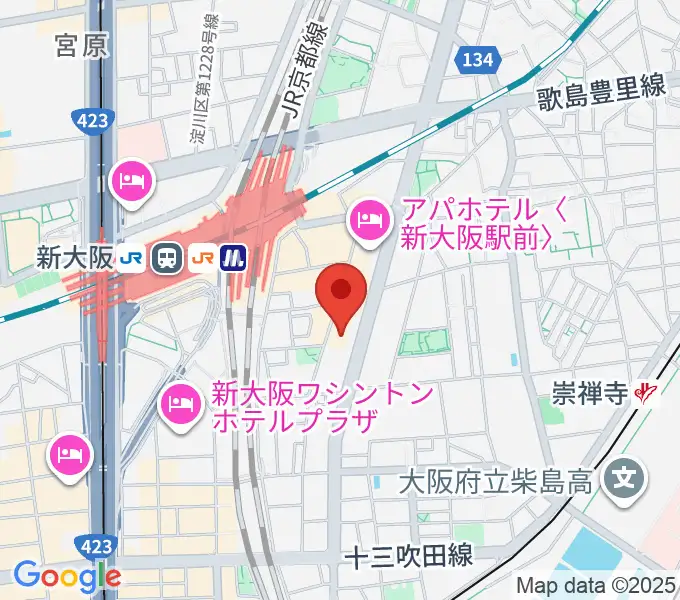This screenshot has height=600, width=680.
Task: Open the 新大阪ワシントンホテルプラザ hotel pin
Action: tap(180, 402)
